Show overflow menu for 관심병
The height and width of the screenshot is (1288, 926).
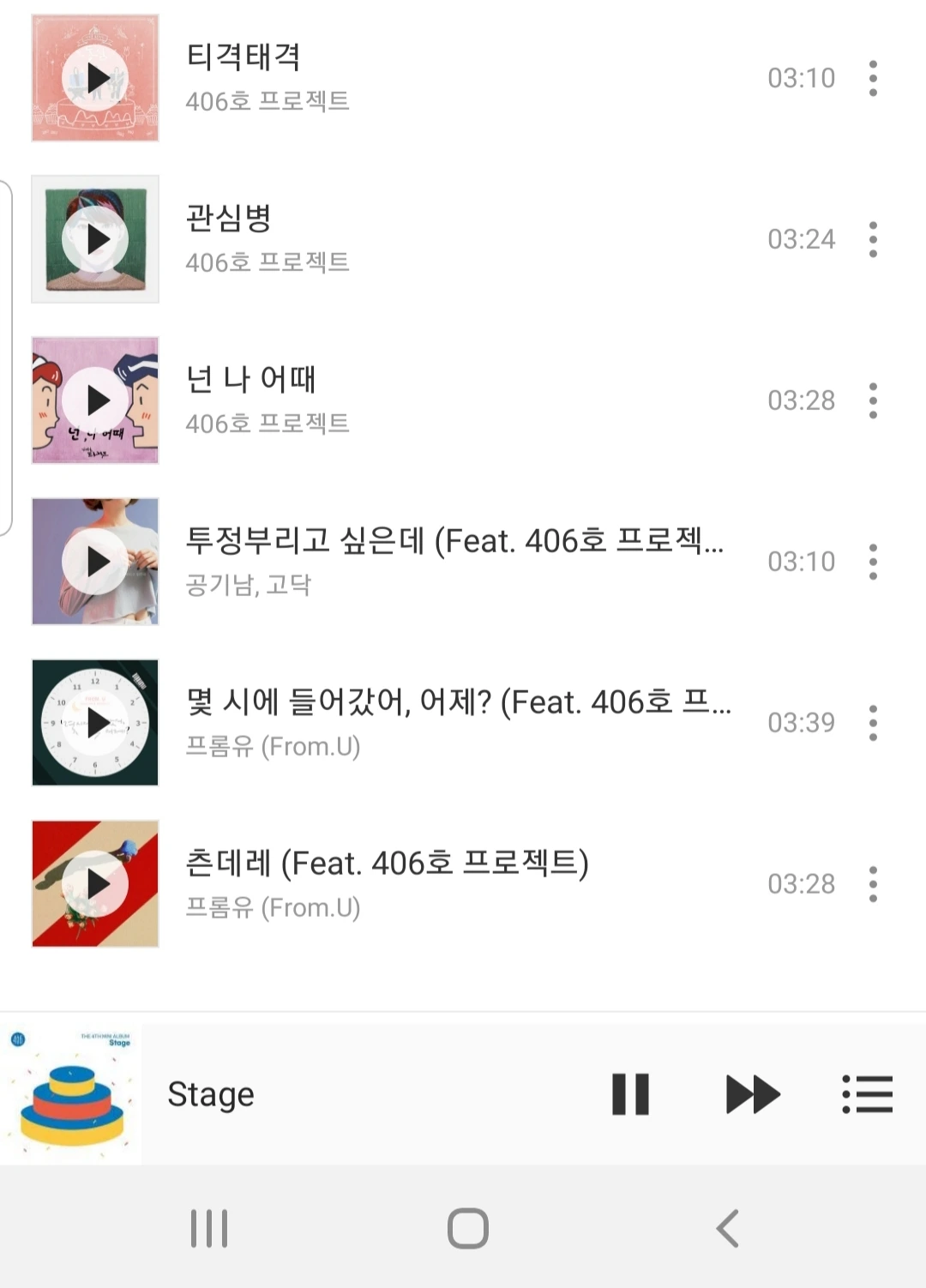click(x=873, y=239)
